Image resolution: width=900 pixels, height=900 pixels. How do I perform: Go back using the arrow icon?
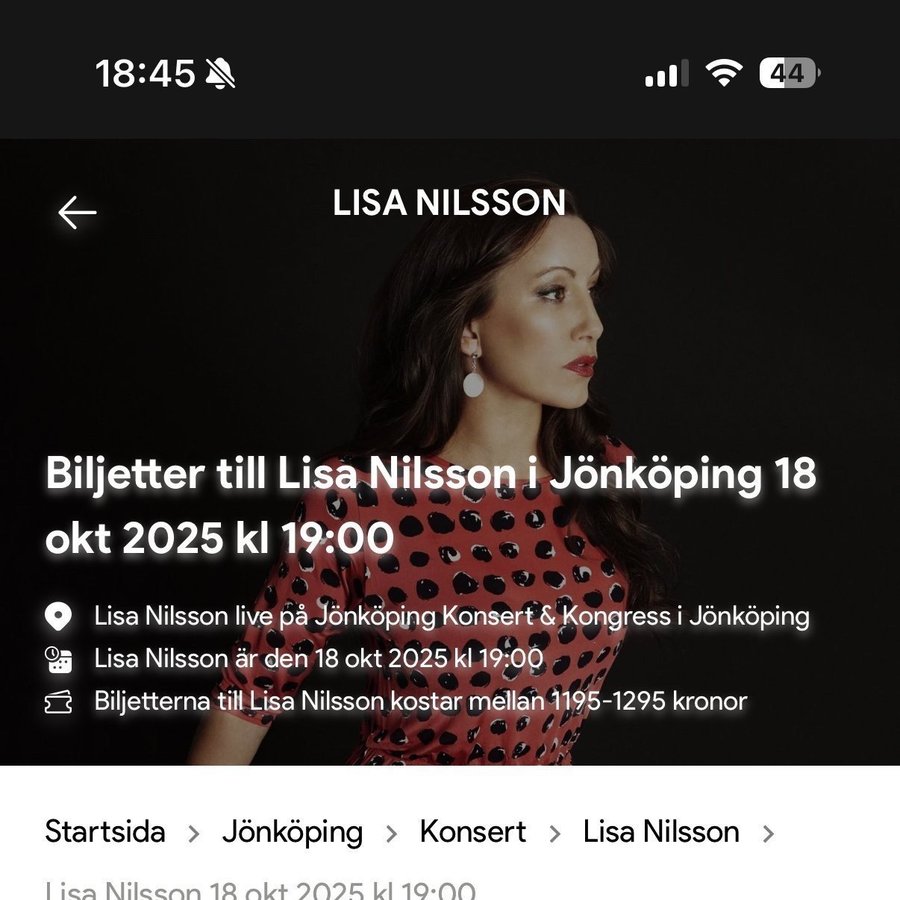pyautogui.click(x=77, y=212)
